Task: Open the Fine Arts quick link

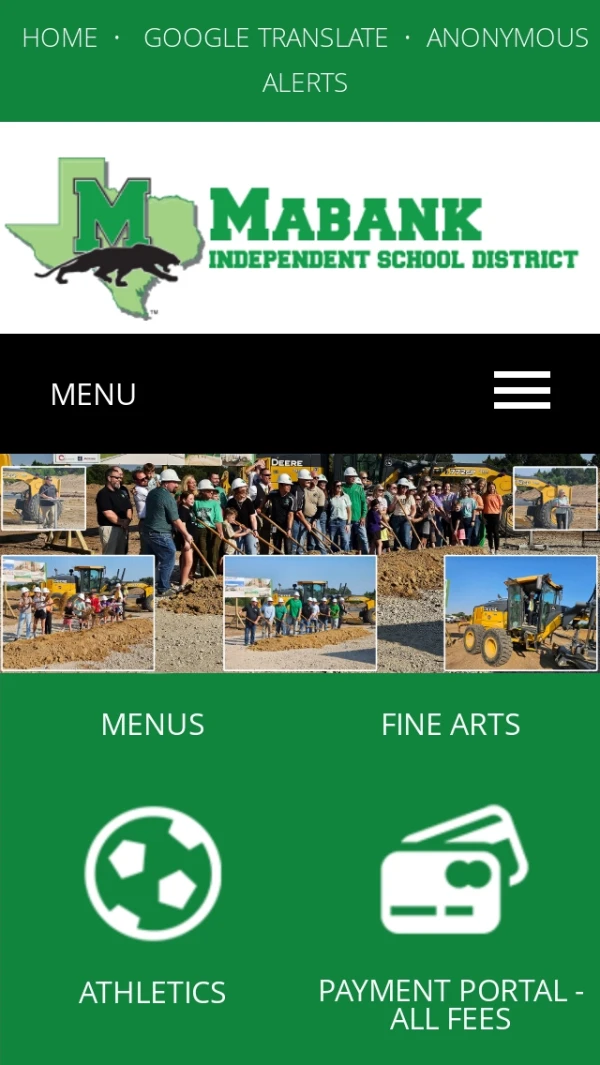Action: click(450, 725)
